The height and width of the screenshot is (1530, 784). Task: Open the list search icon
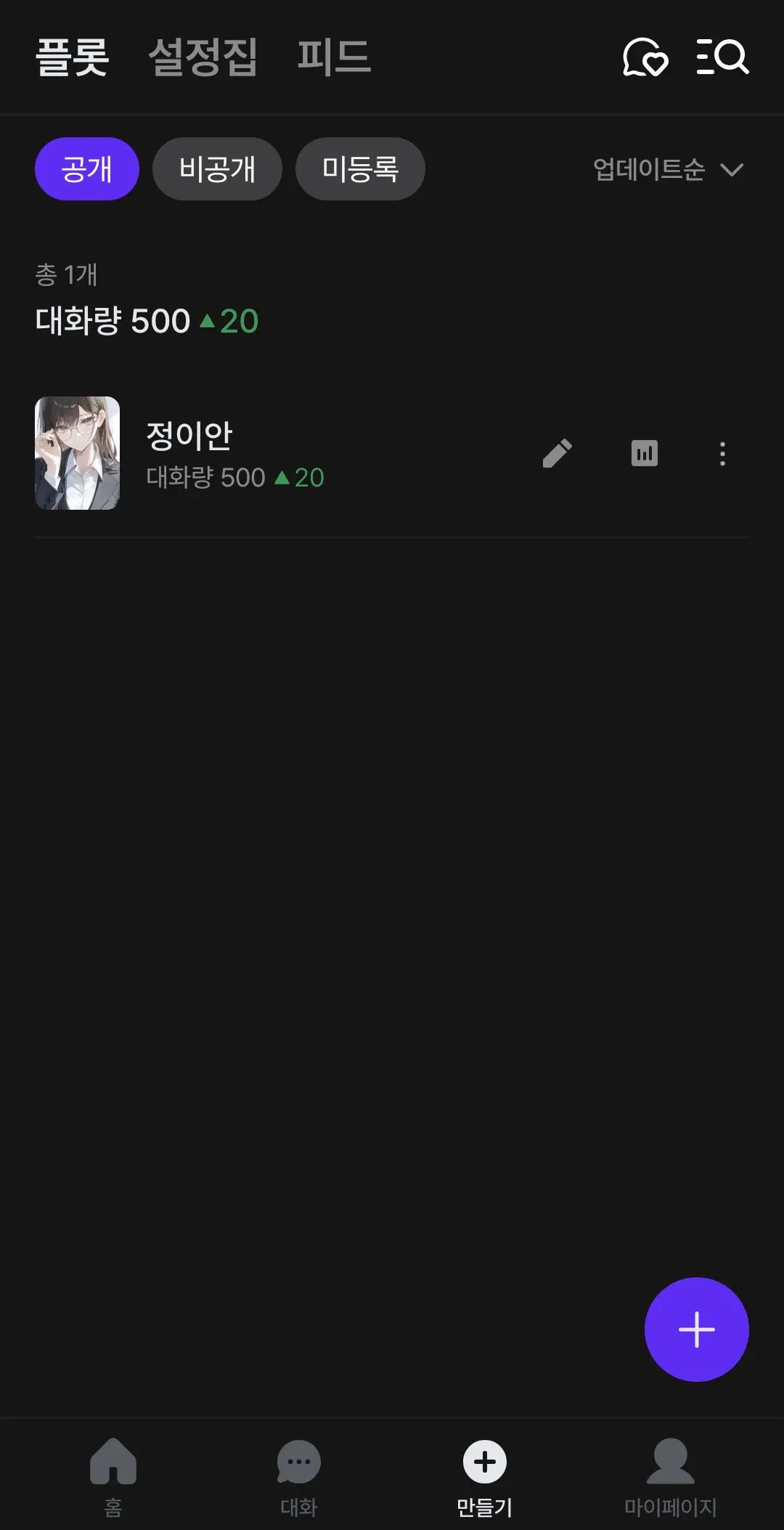point(722,57)
